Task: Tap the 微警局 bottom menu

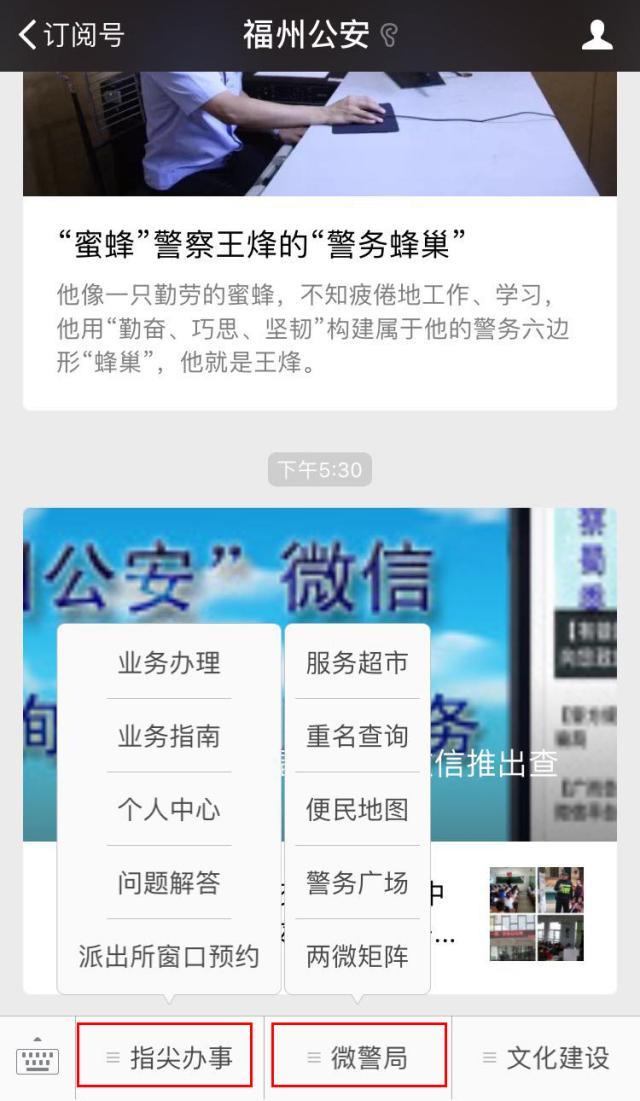Action: point(358,1058)
